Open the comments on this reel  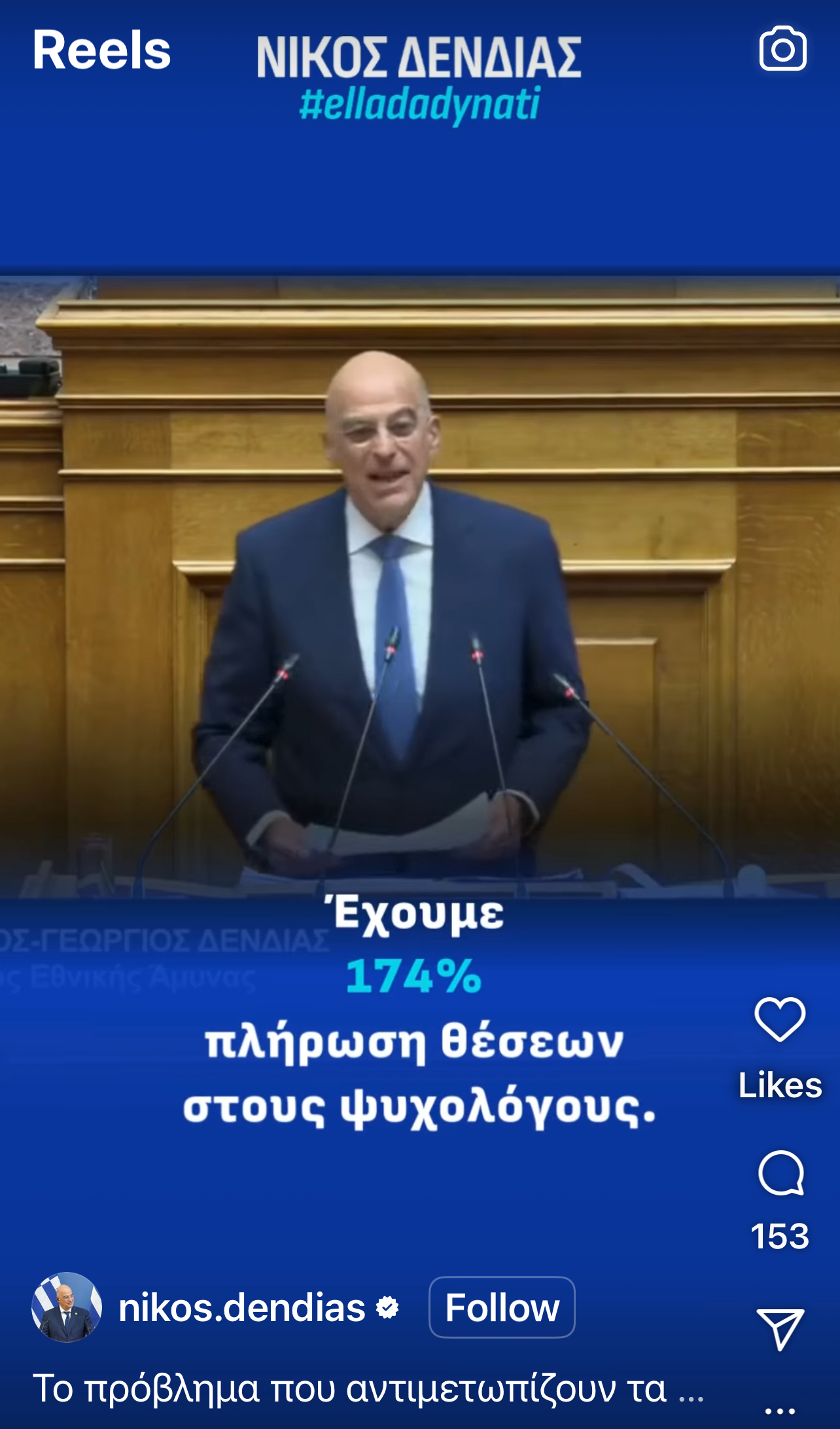coord(780,1173)
